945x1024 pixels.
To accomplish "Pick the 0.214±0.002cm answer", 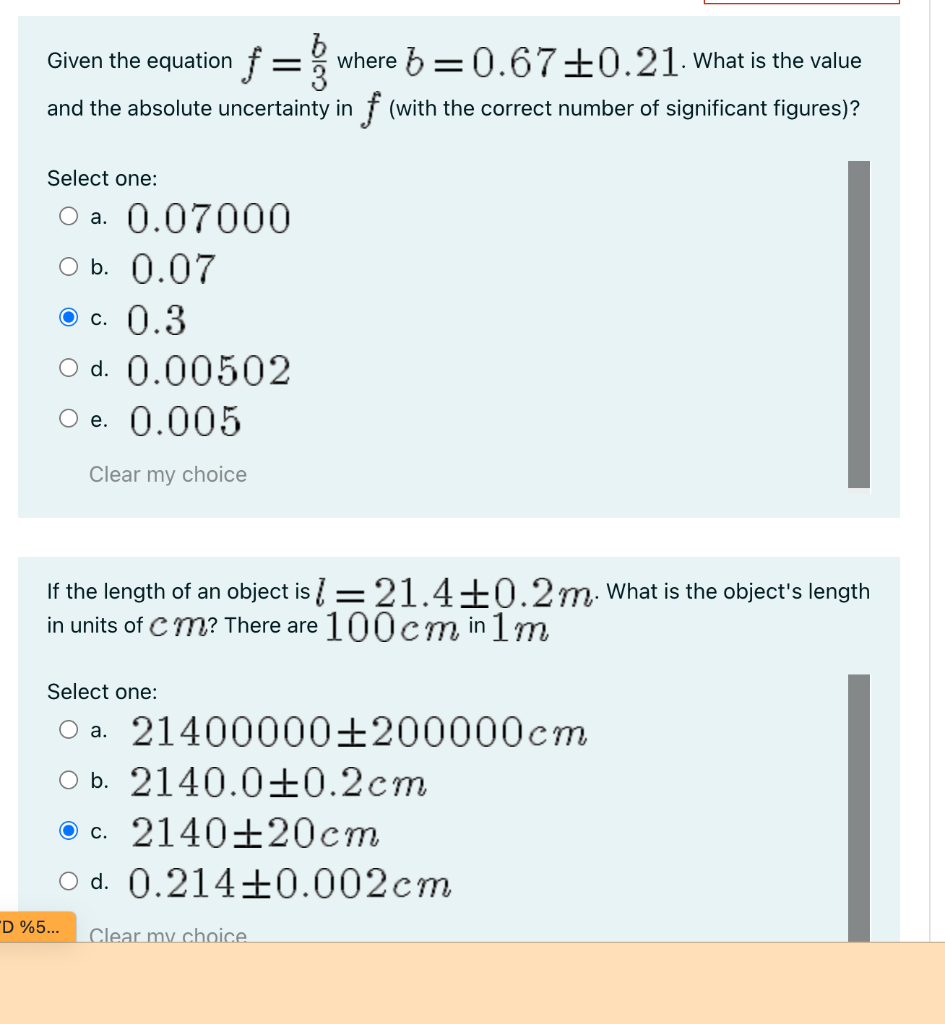I will 68,882.
